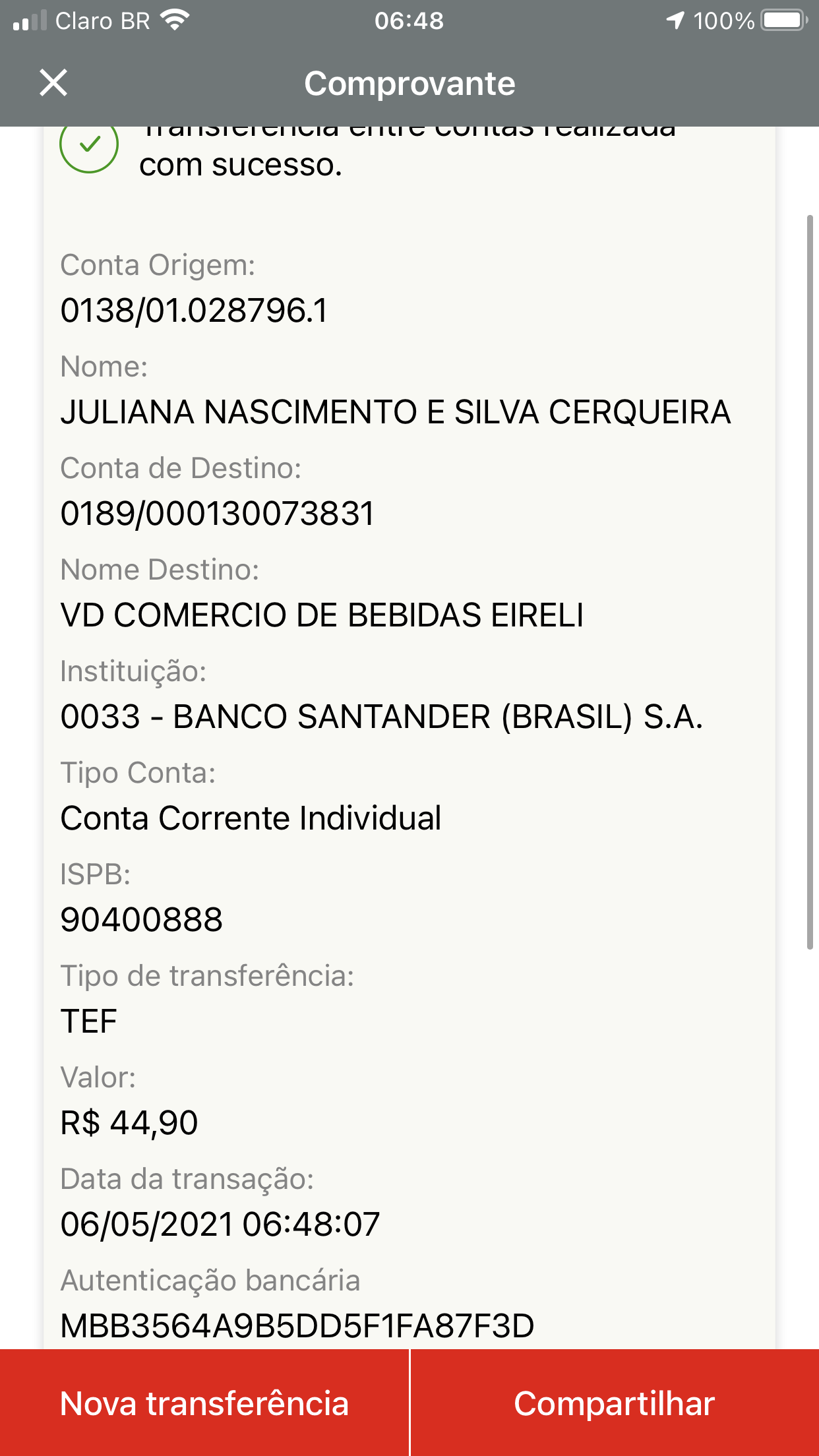The width and height of the screenshot is (819, 1456).
Task: Start a Nova transferência
Action: click(x=204, y=1403)
